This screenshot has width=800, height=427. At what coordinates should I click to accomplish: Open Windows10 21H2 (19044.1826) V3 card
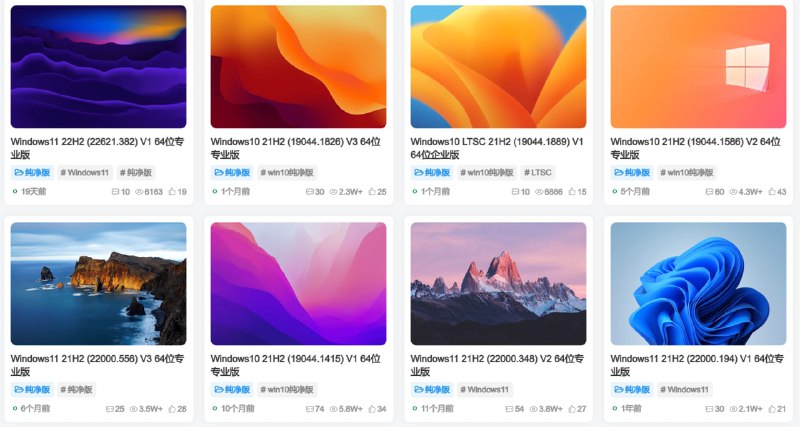(x=298, y=67)
